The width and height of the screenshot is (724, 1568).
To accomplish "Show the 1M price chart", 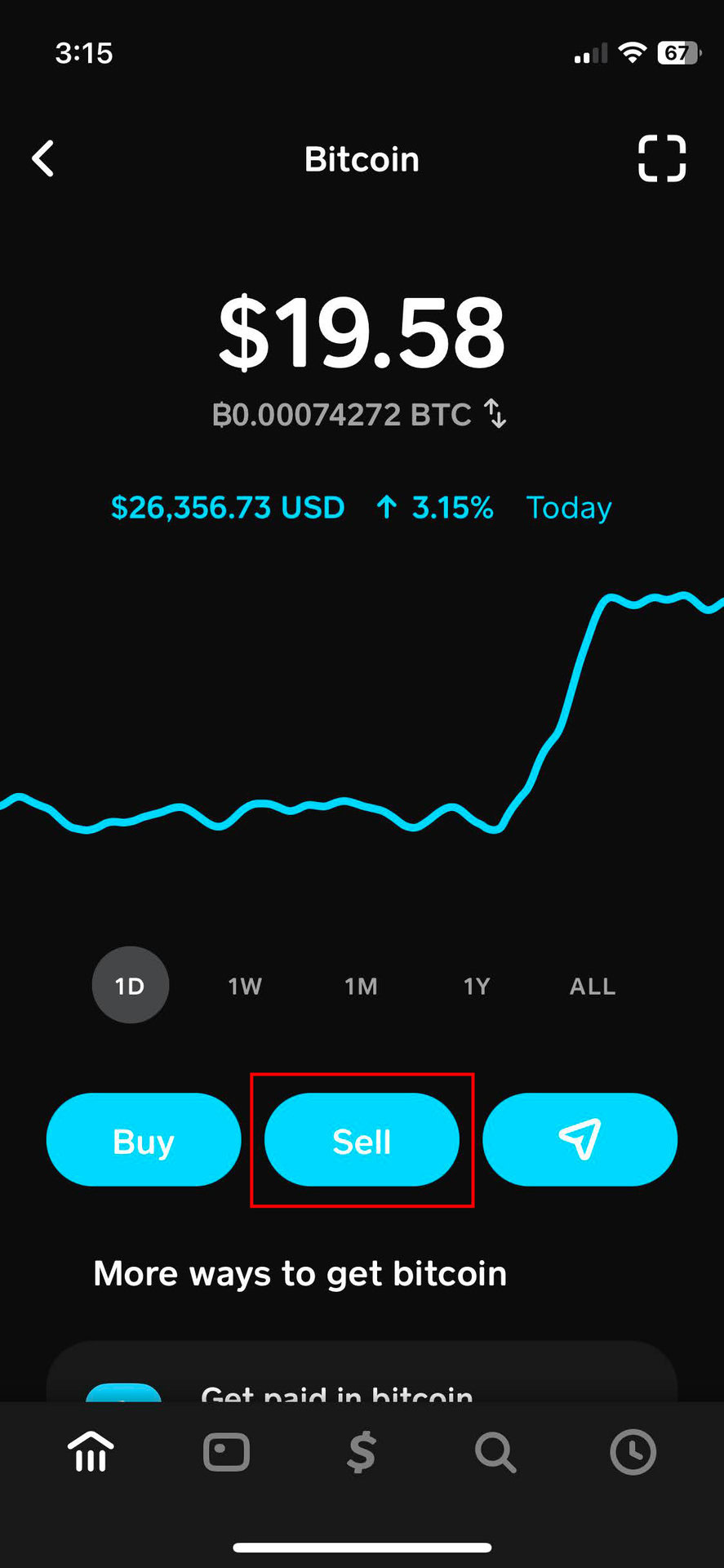I will 361,986.
